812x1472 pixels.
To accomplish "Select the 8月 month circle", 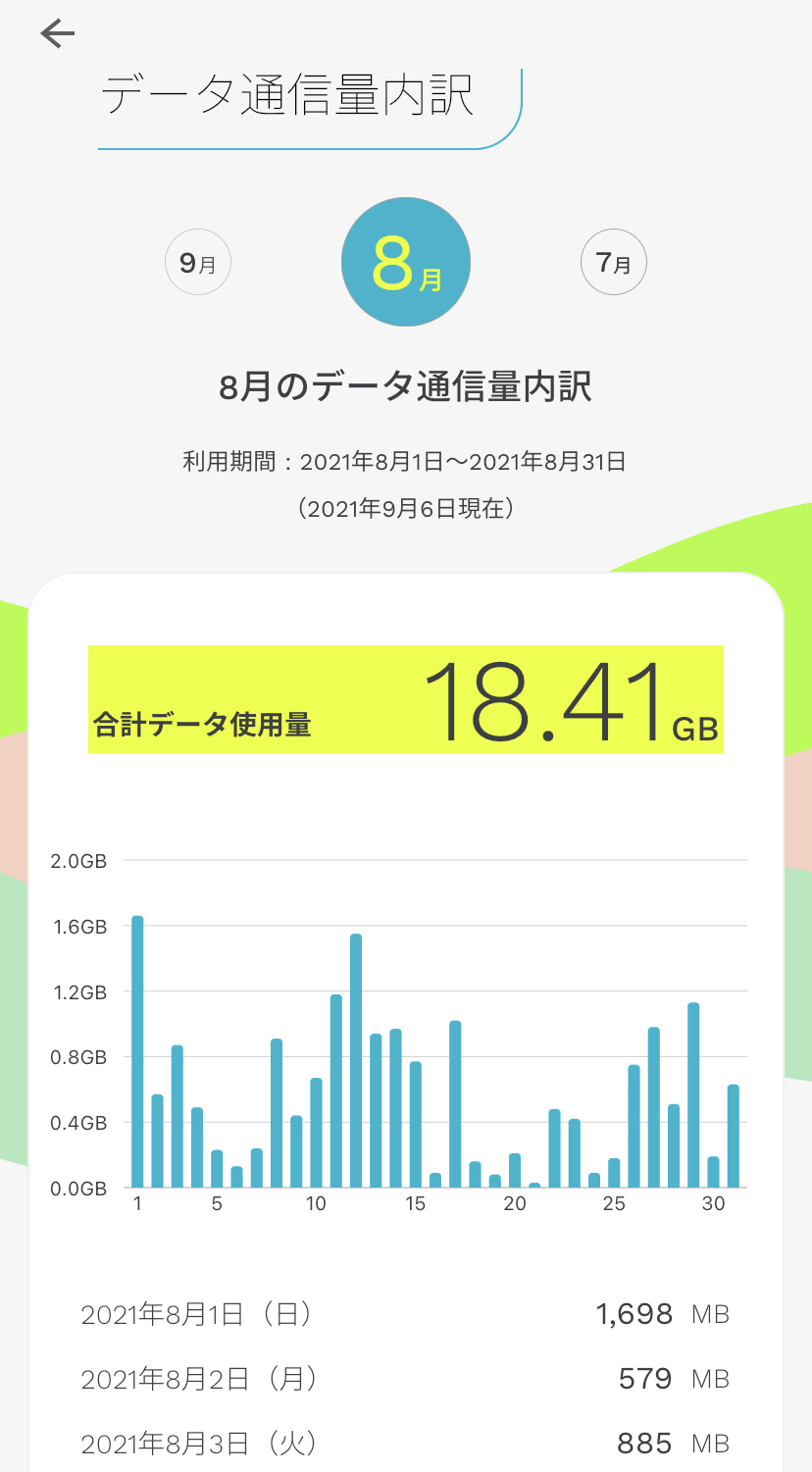I will [x=406, y=262].
